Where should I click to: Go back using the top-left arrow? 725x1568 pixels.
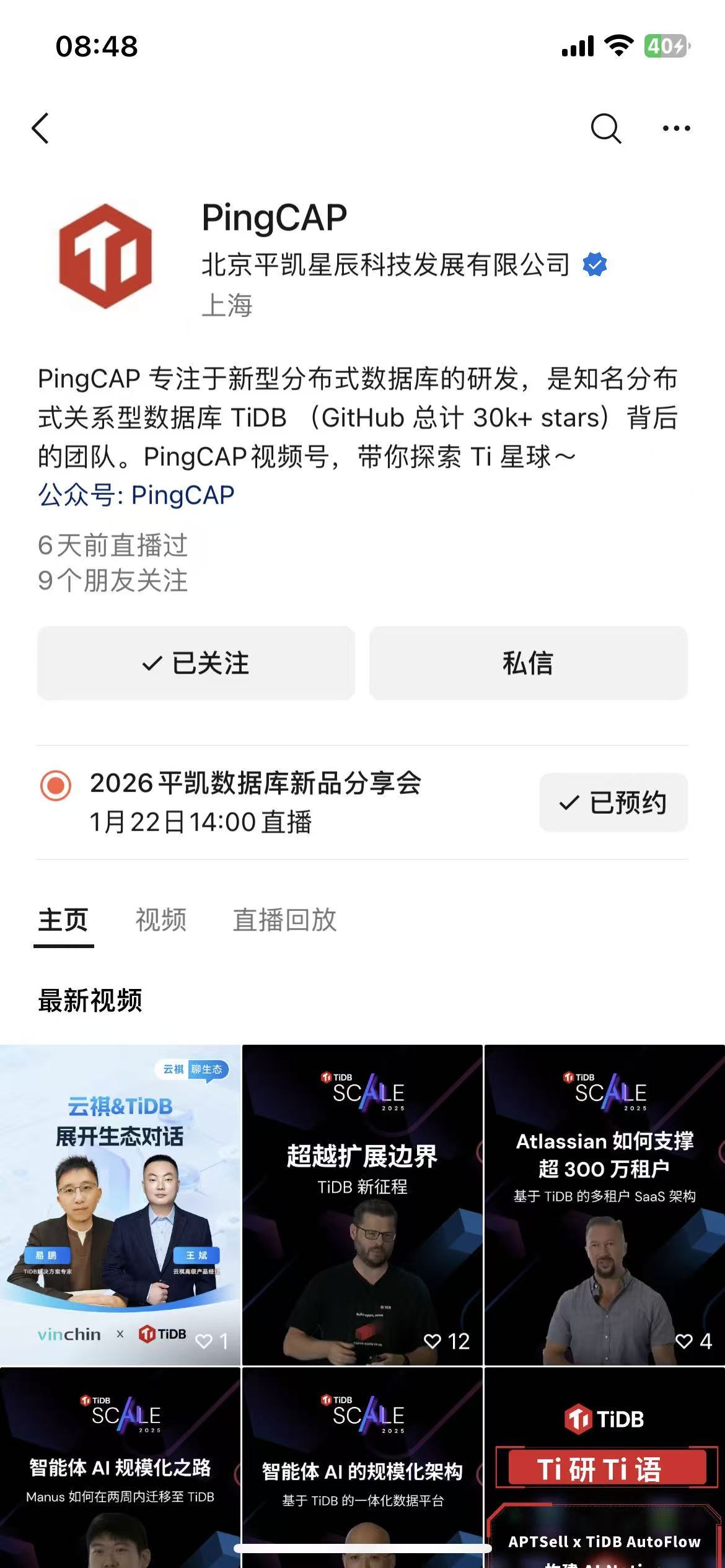(x=41, y=128)
